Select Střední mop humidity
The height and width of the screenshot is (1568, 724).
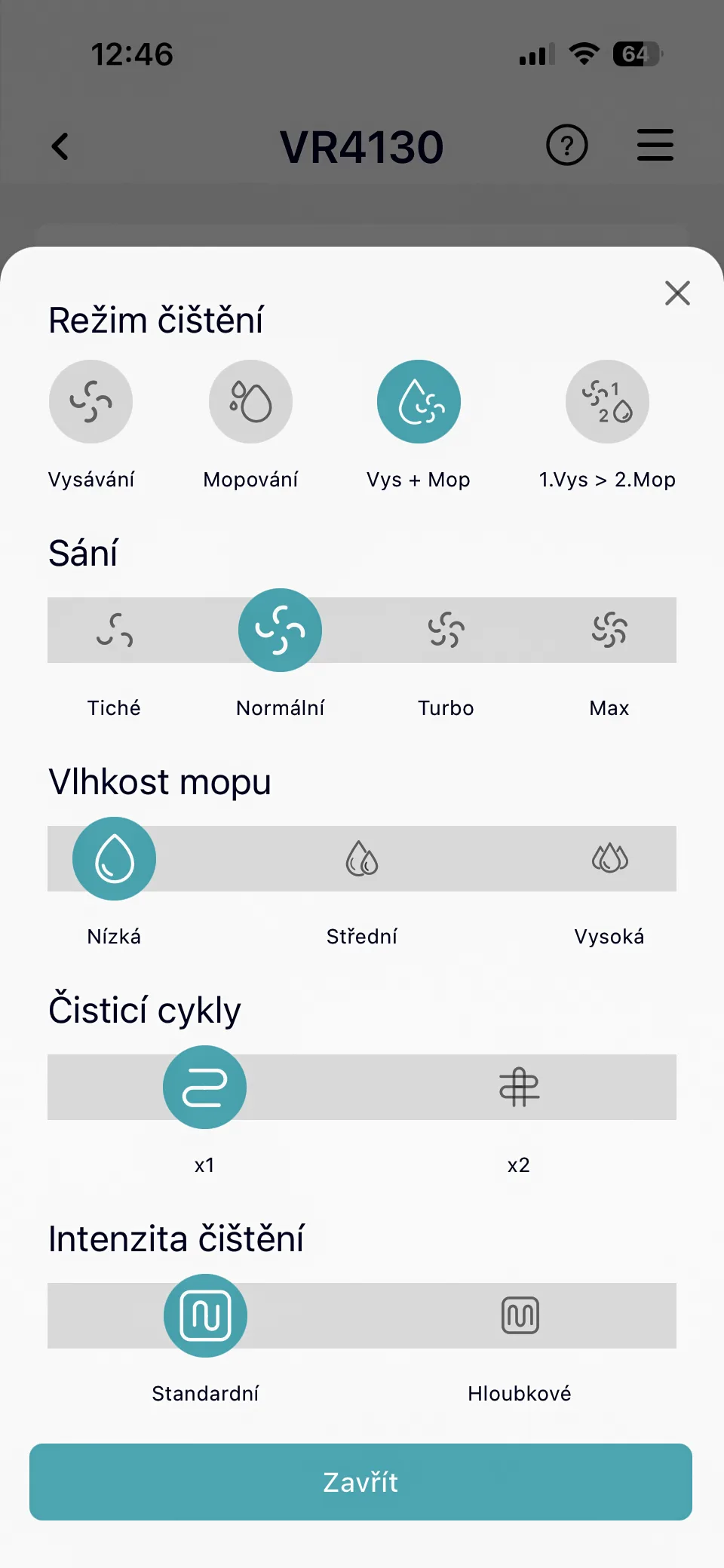pos(362,859)
